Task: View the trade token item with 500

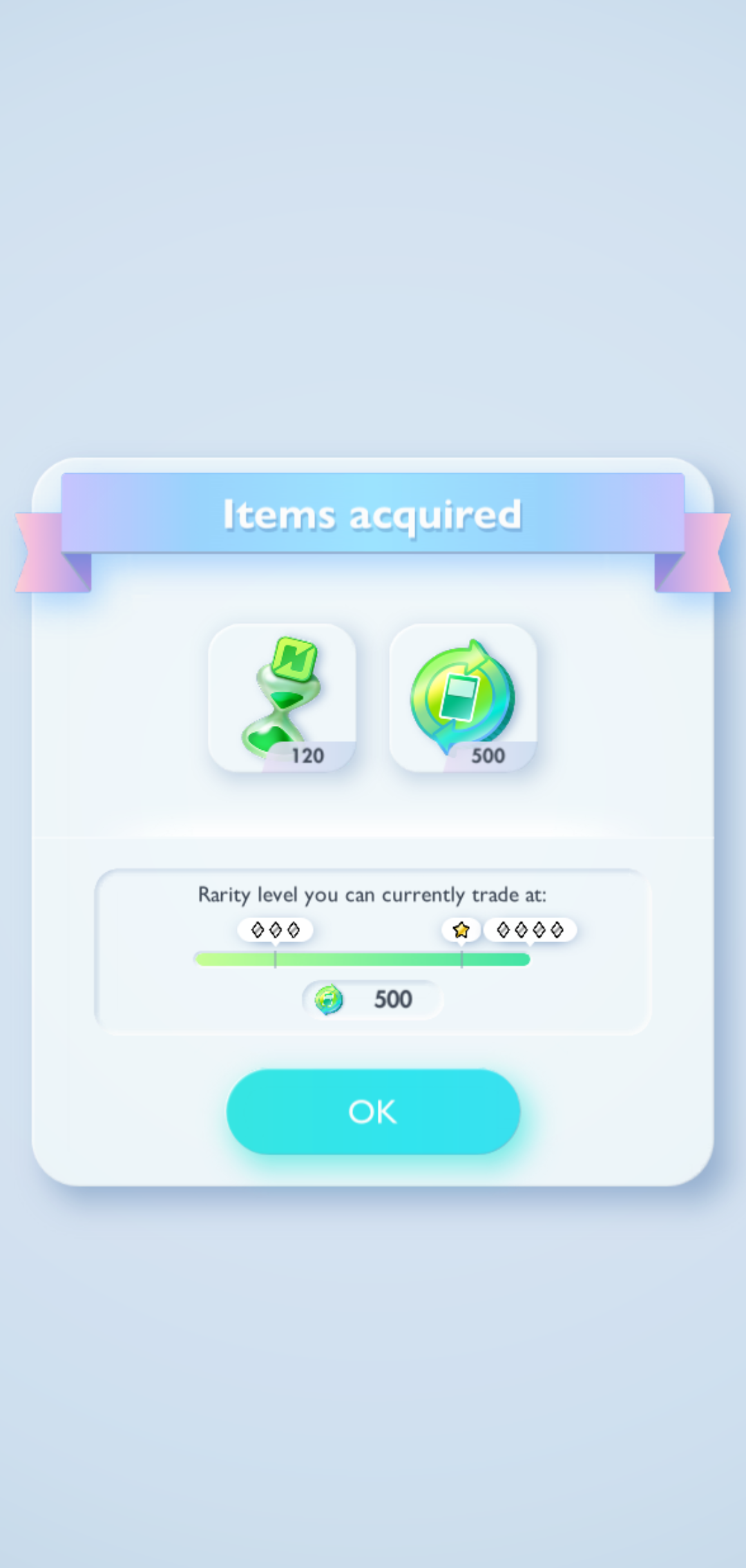Action: point(463,698)
